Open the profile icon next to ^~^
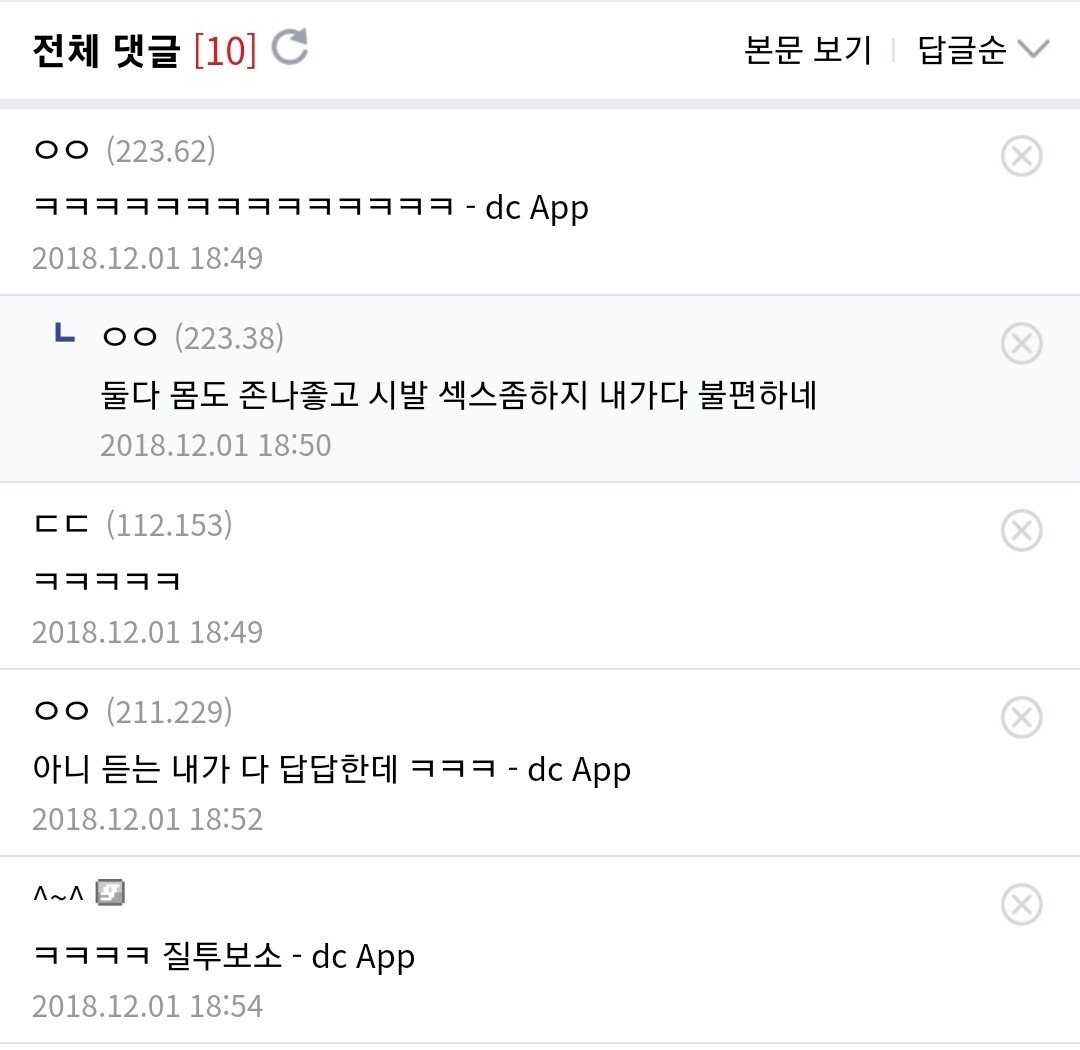The image size is (1080, 1050). (109, 893)
